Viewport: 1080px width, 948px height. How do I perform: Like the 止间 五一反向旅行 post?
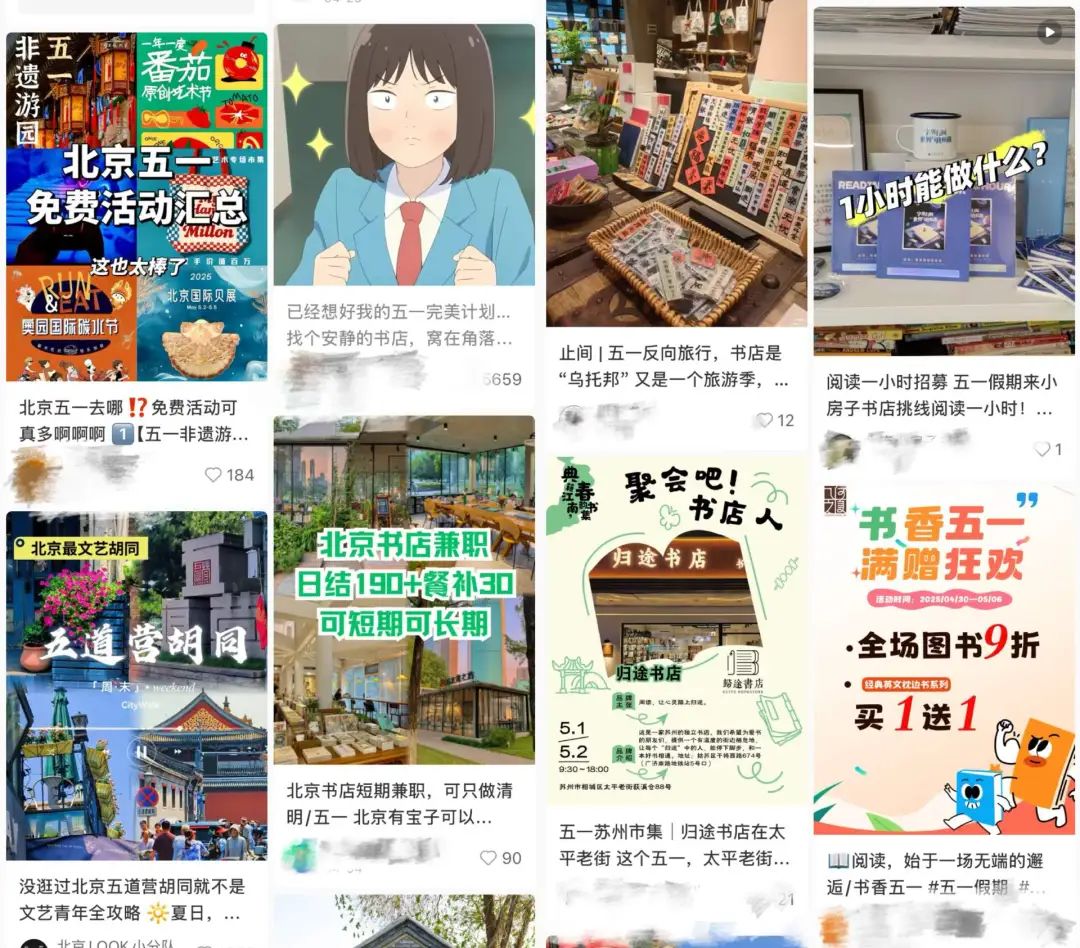(765, 421)
